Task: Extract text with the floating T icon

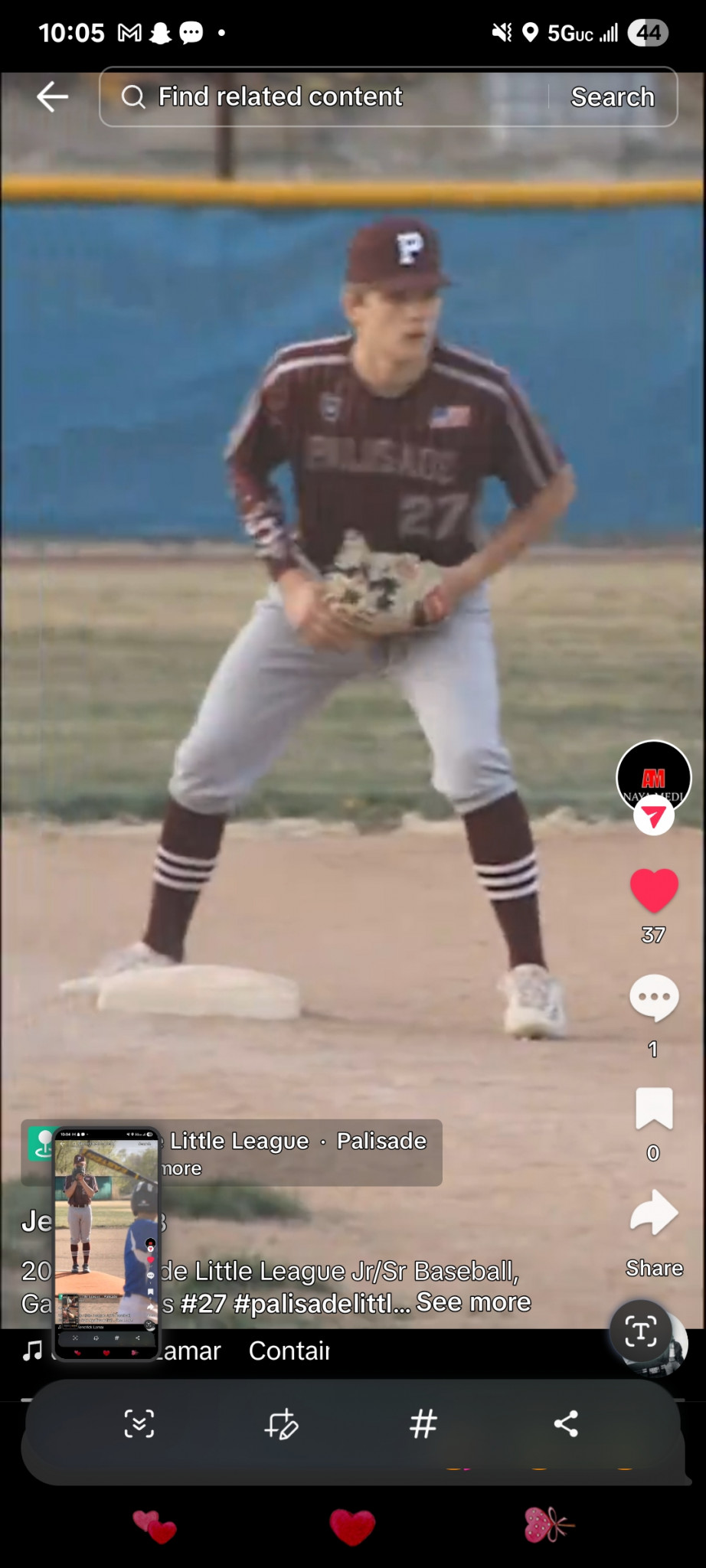Action: 641,1331
